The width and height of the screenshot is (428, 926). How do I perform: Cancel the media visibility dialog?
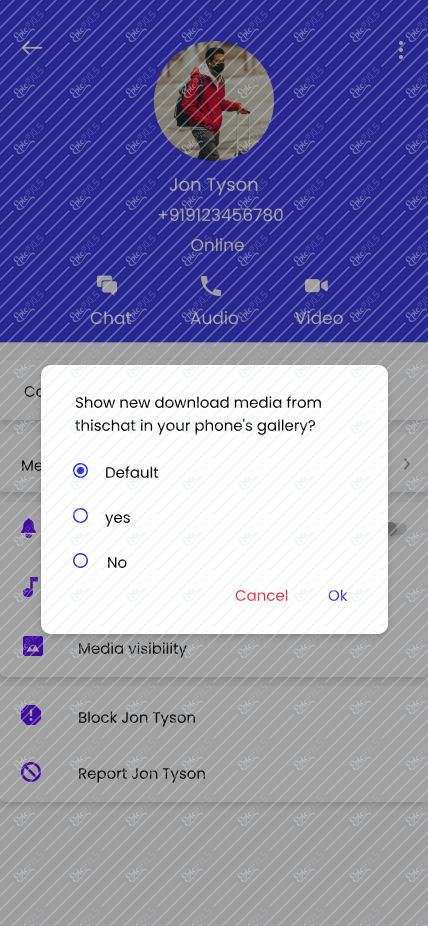261,595
